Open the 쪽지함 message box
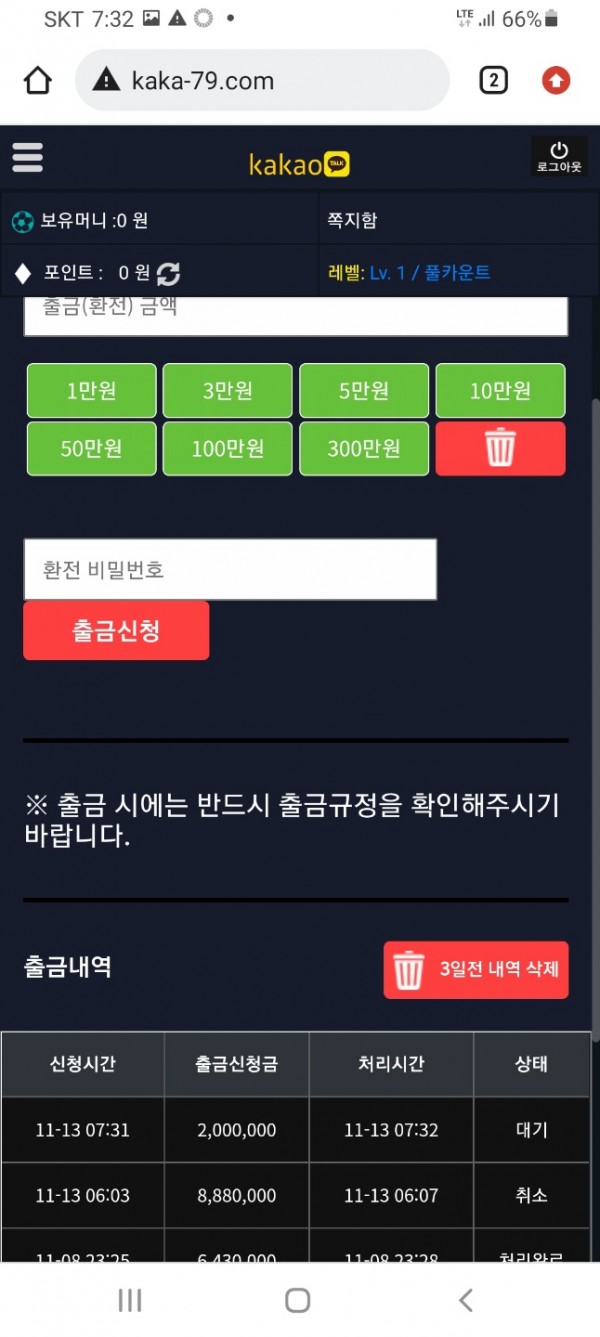 [x=352, y=221]
